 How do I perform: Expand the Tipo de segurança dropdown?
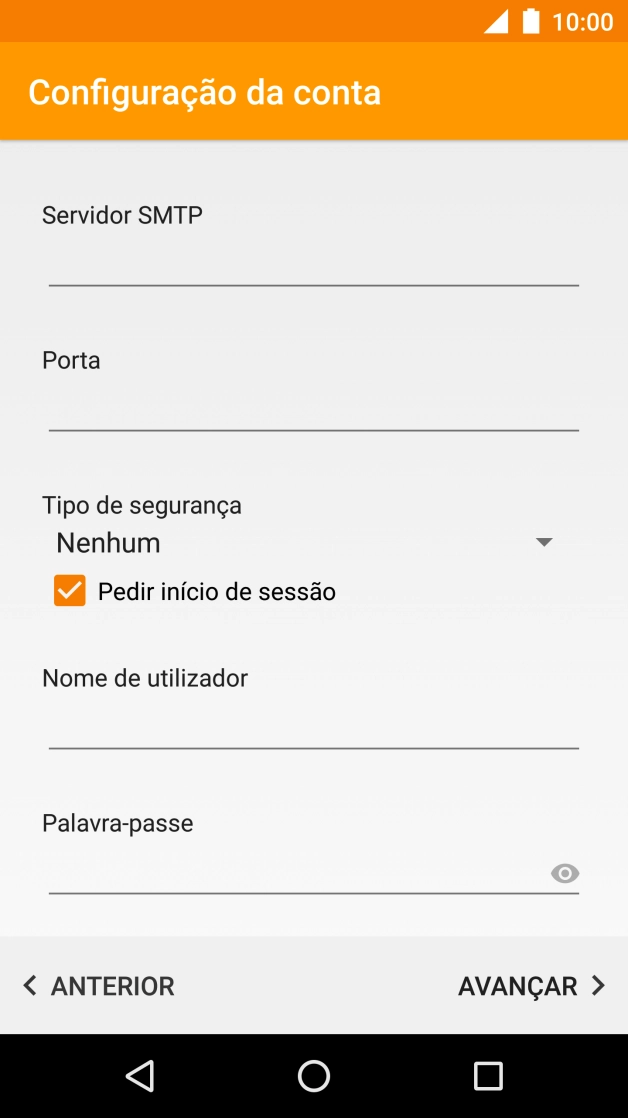(x=304, y=543)
